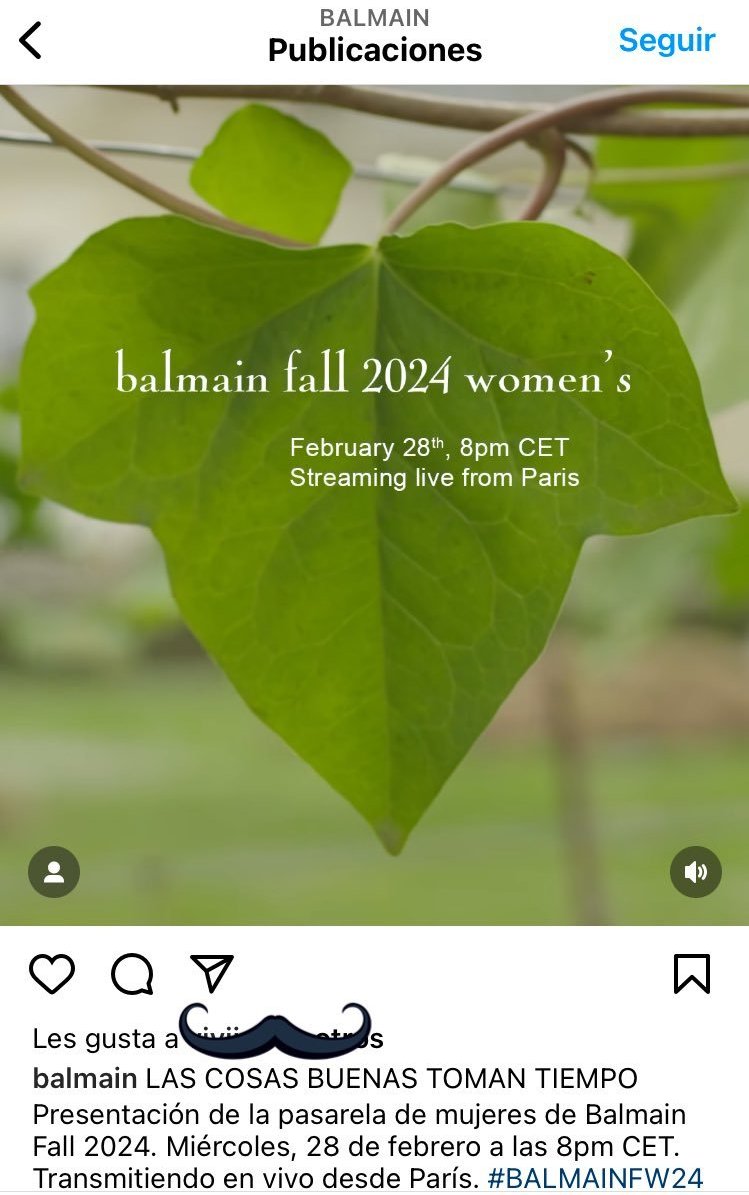Follow Balmain with the Seguir button
Viewport: 749px width, 1195px height.
tap(667, 40)
